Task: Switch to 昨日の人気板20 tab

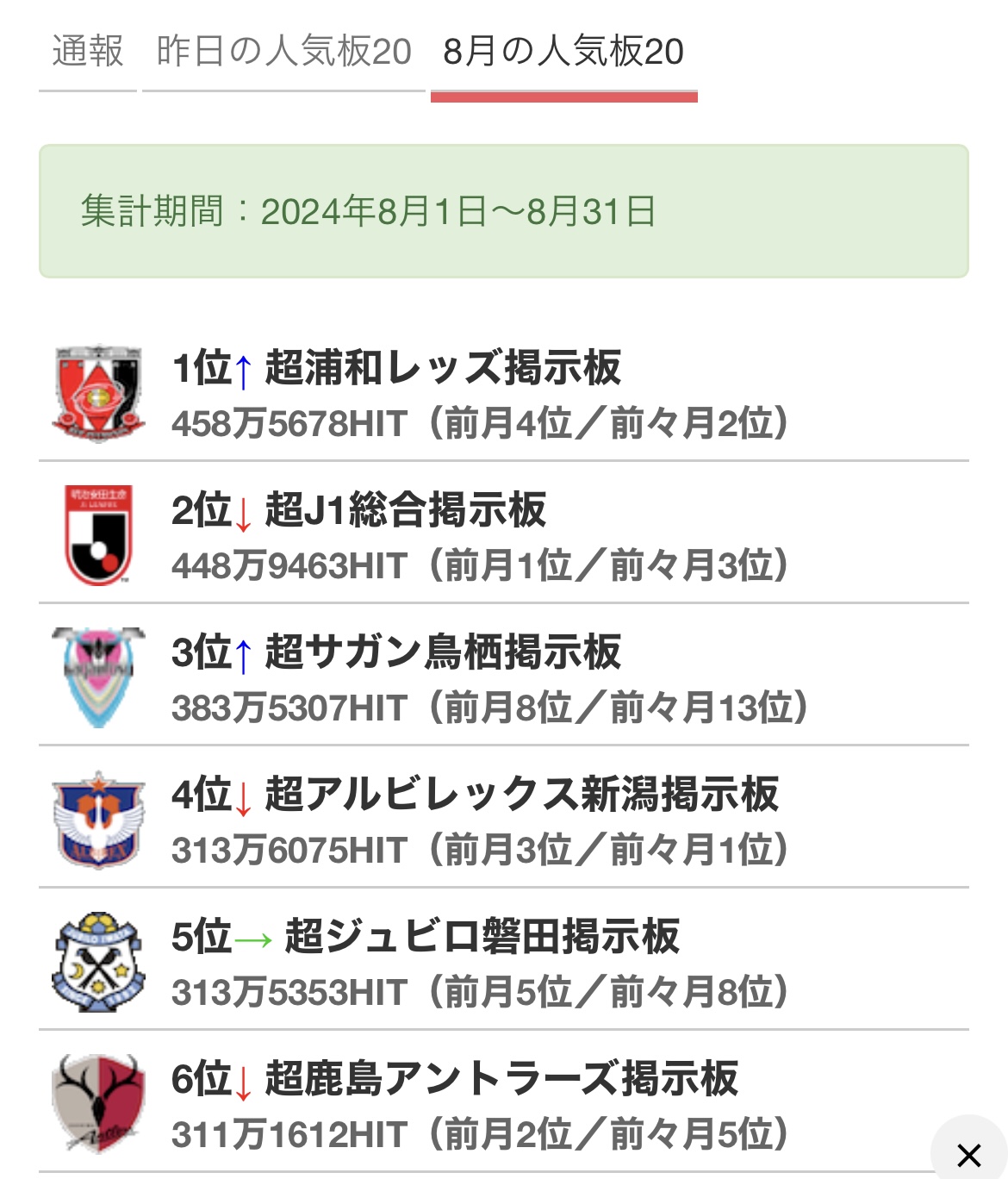Action: pyautogui.click(x=283, y=52)
